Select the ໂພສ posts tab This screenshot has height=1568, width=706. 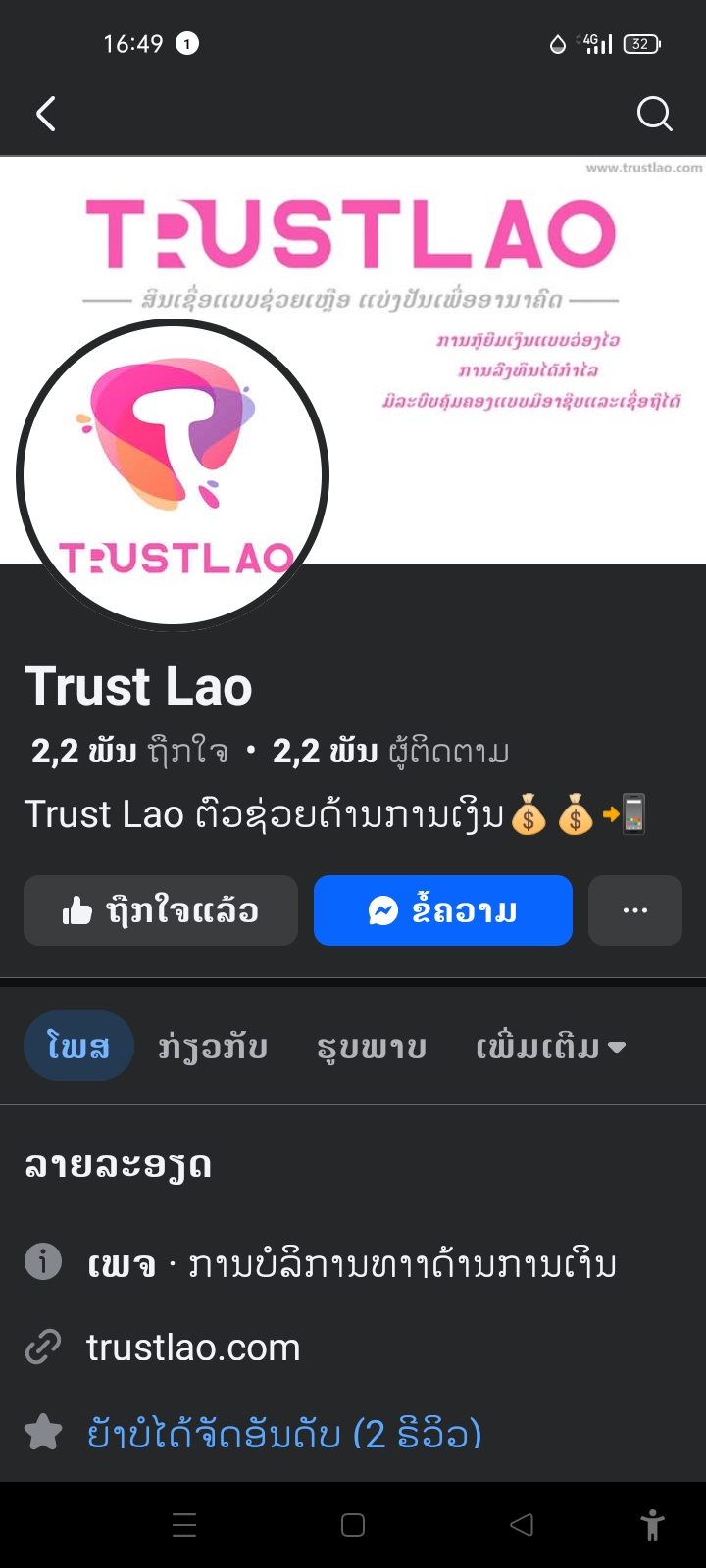78,1046
